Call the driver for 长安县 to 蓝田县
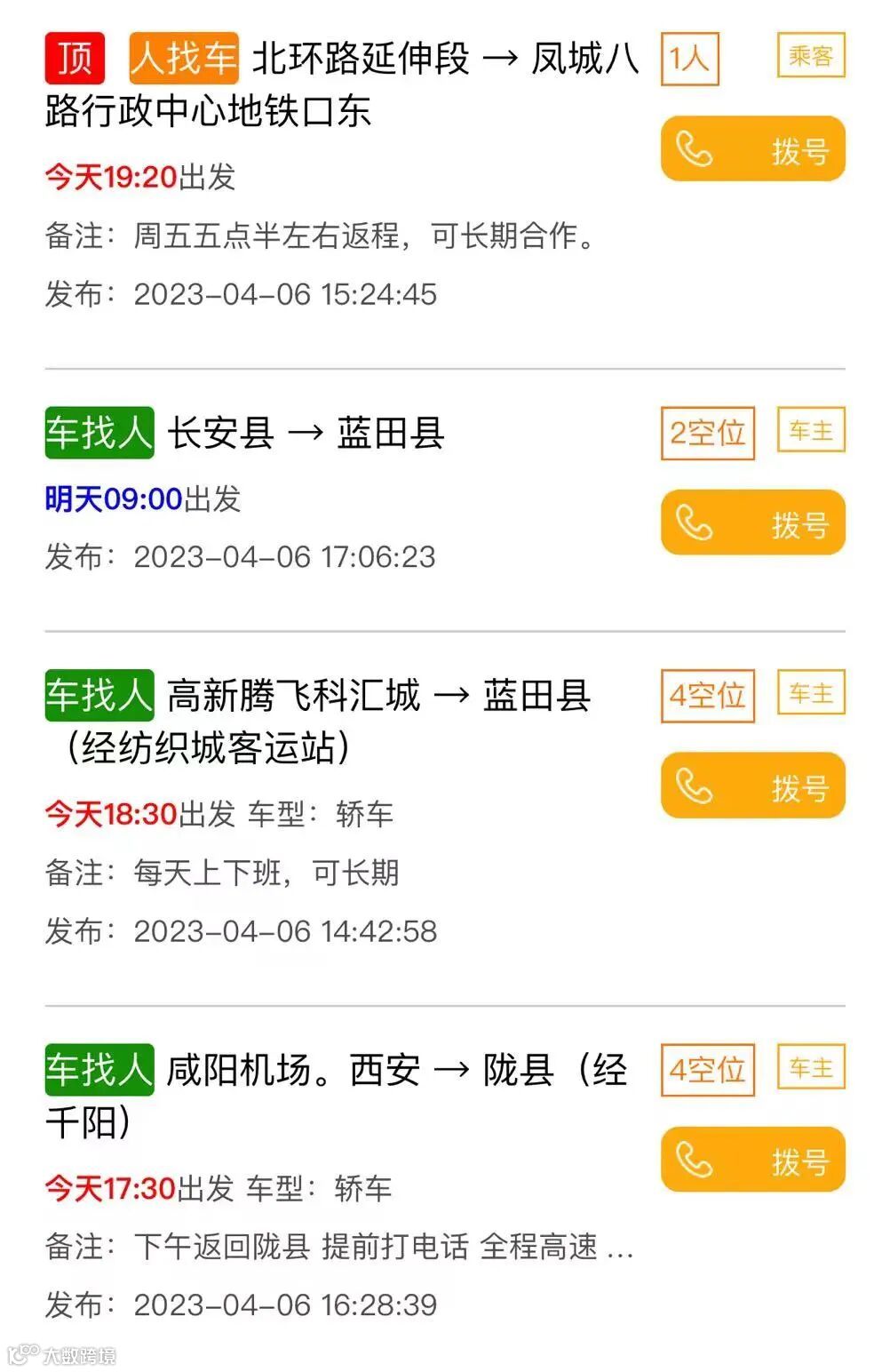 (x=752, y=522)
